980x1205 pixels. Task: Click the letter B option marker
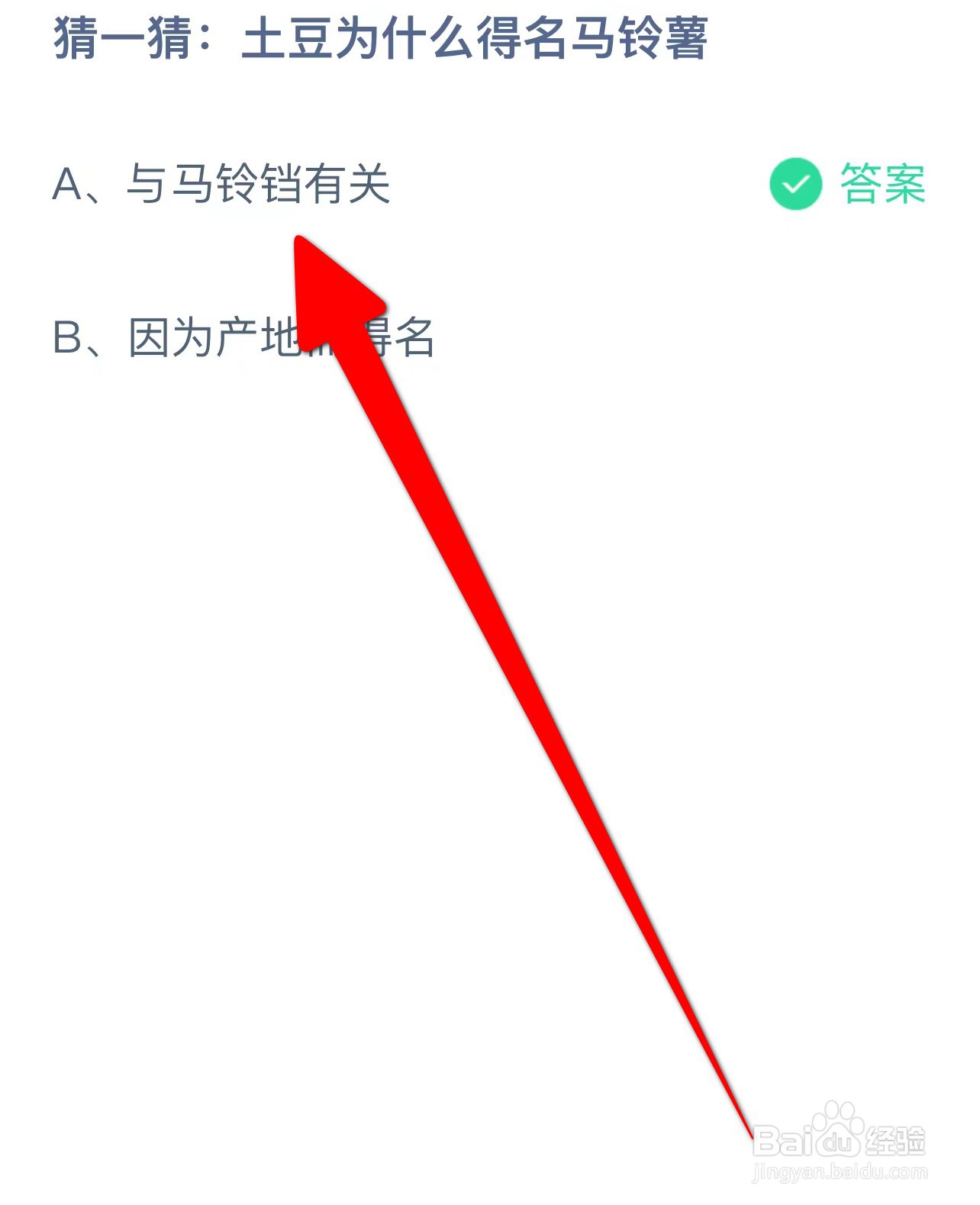69,336
